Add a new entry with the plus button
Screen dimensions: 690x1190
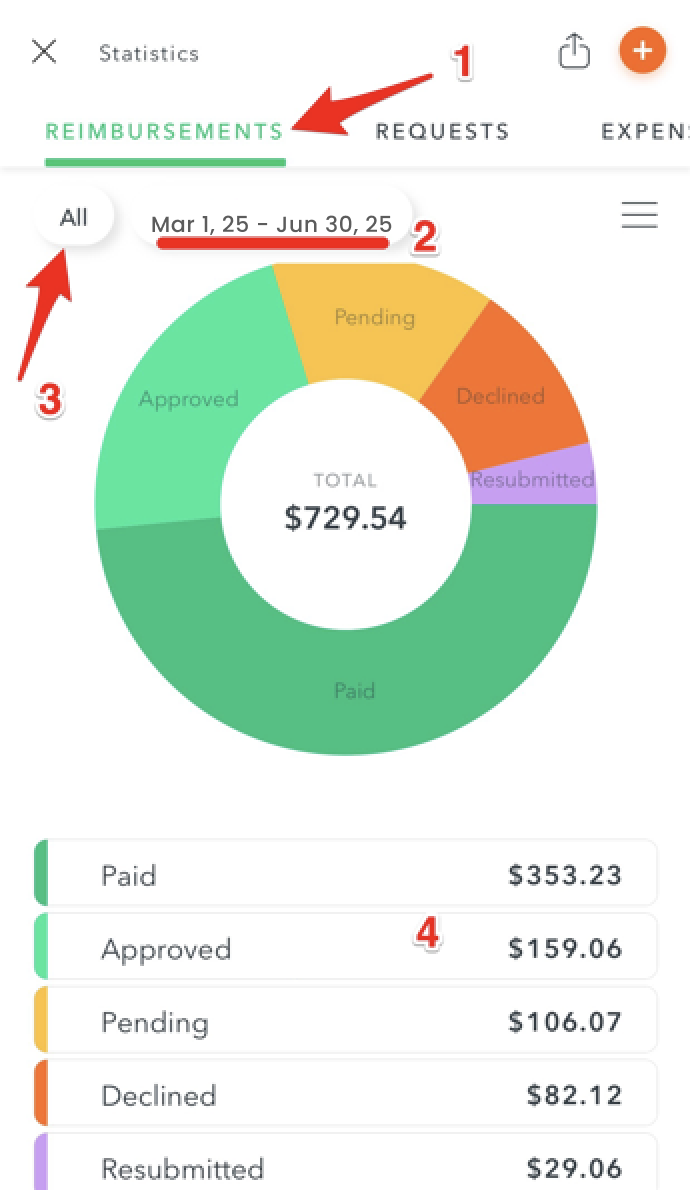642,51
